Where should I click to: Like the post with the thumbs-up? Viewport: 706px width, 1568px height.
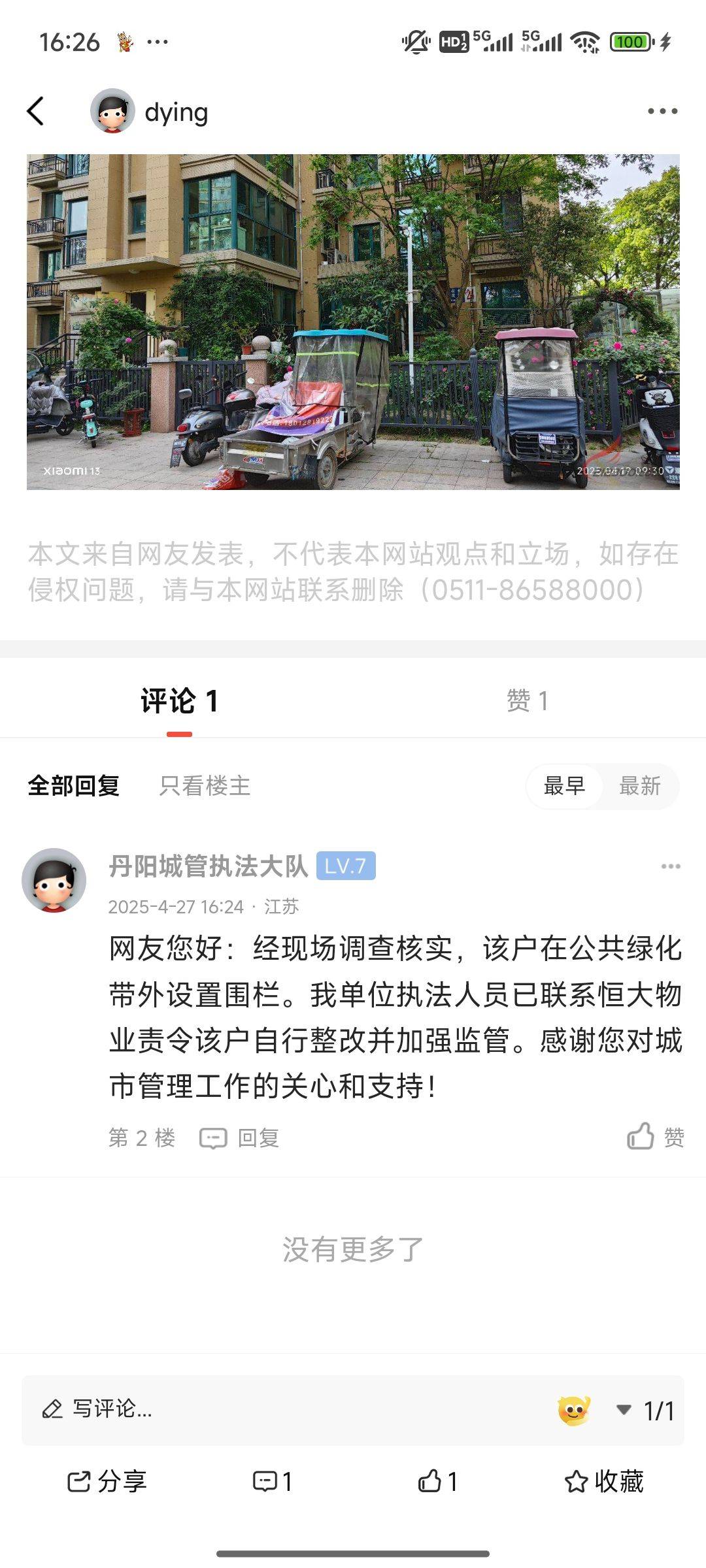pos(438,1481)
